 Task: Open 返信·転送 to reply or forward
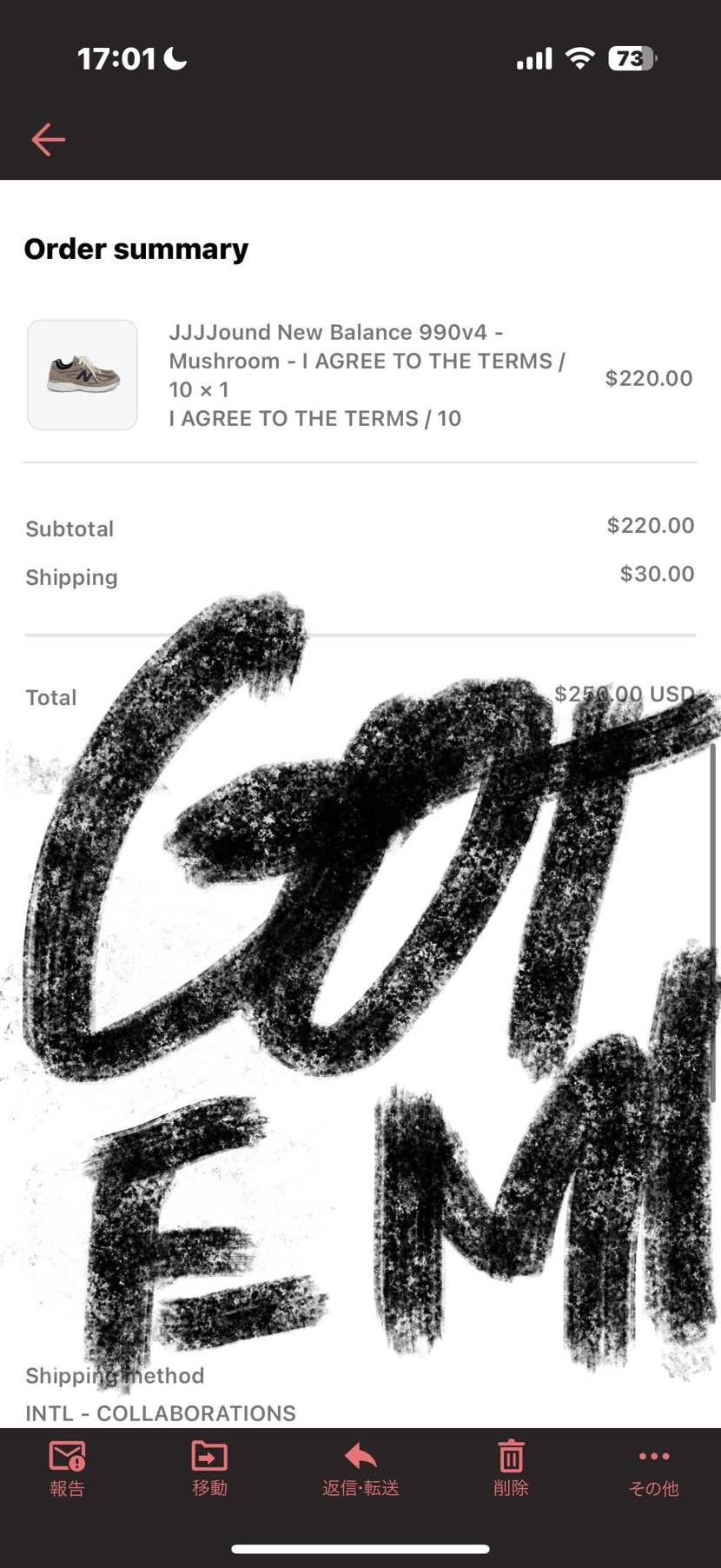tap(360, 1470)
